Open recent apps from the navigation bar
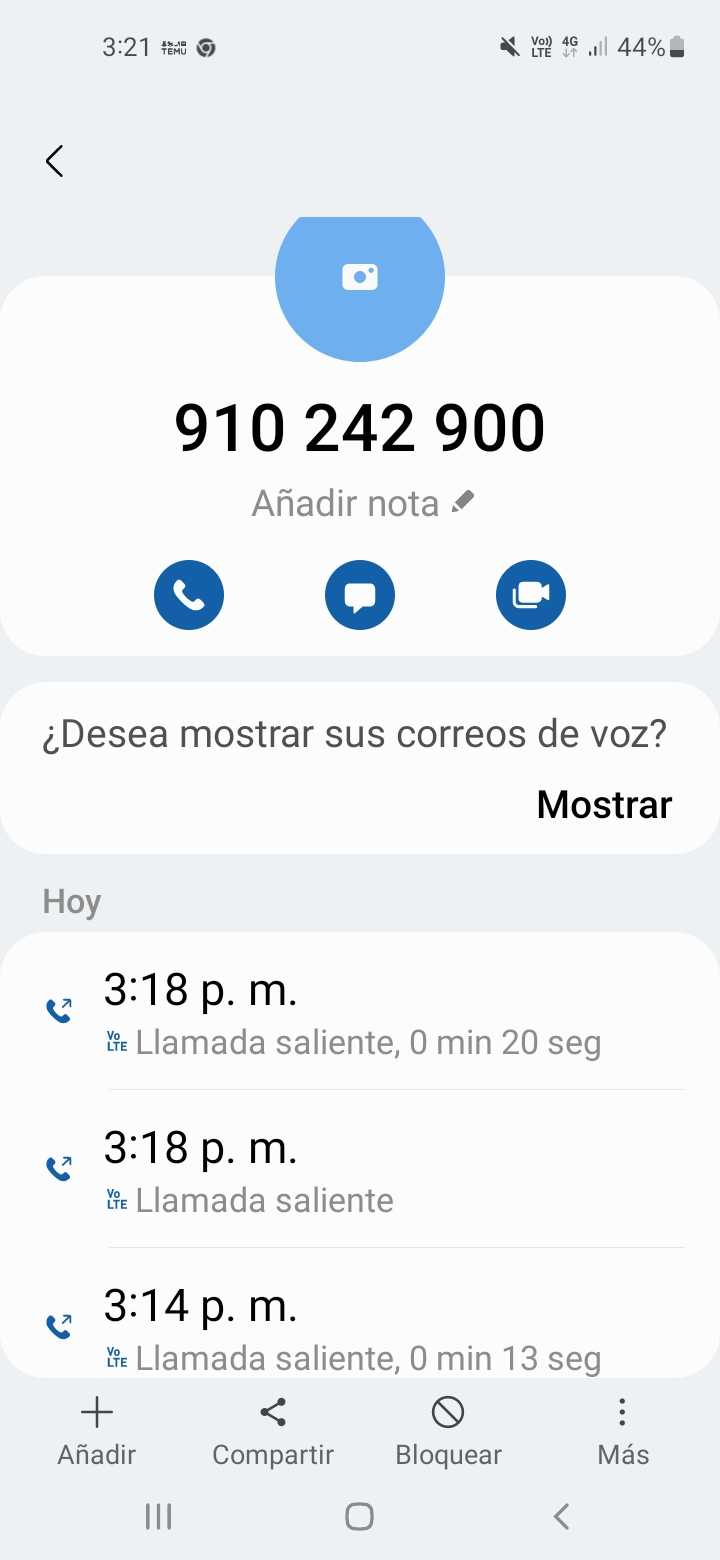The height and width of the screenshot is (1560, 720). tap(158, 1517)
